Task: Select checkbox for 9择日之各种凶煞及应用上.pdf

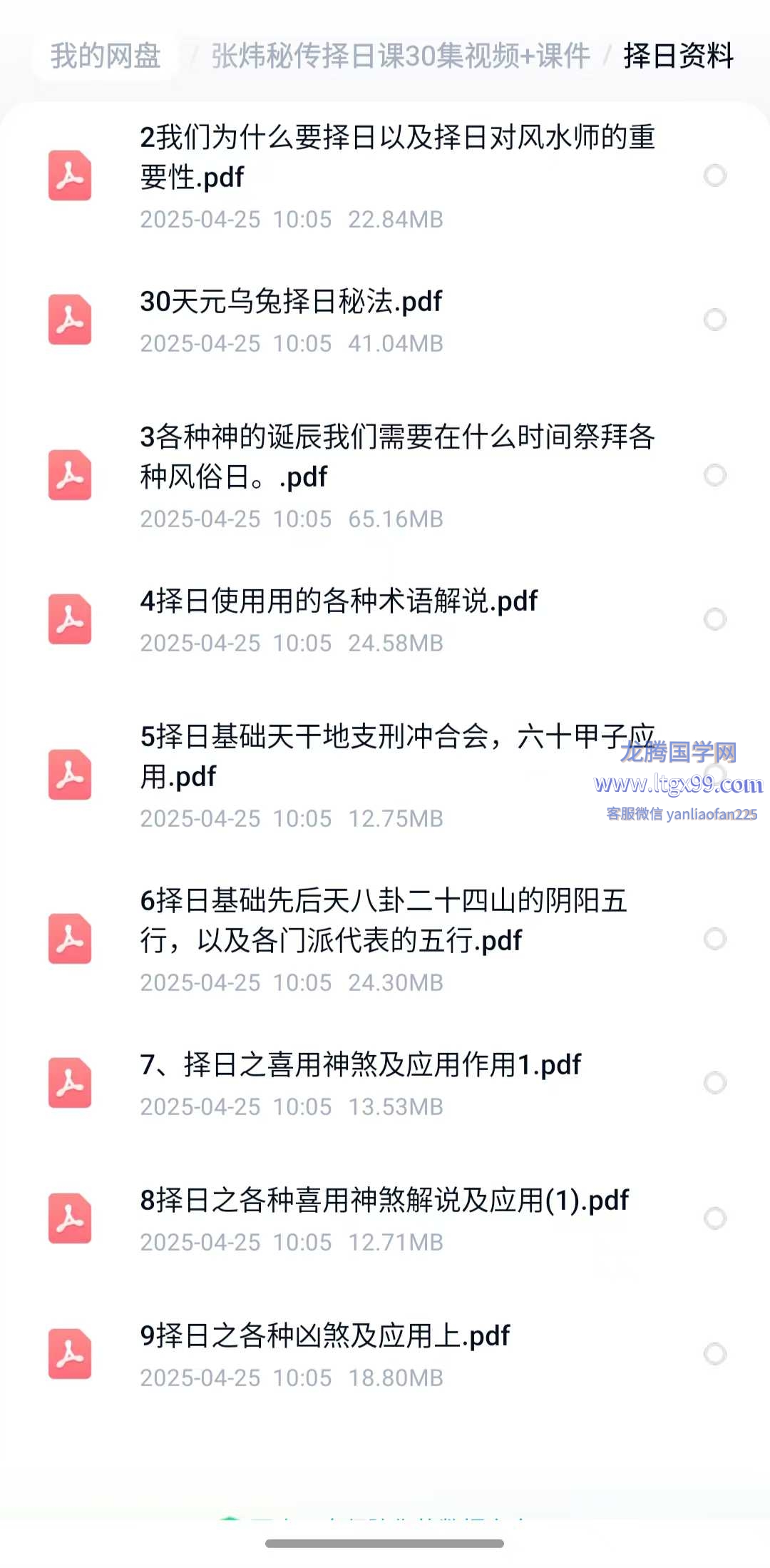Action: tap(714, 1354)
